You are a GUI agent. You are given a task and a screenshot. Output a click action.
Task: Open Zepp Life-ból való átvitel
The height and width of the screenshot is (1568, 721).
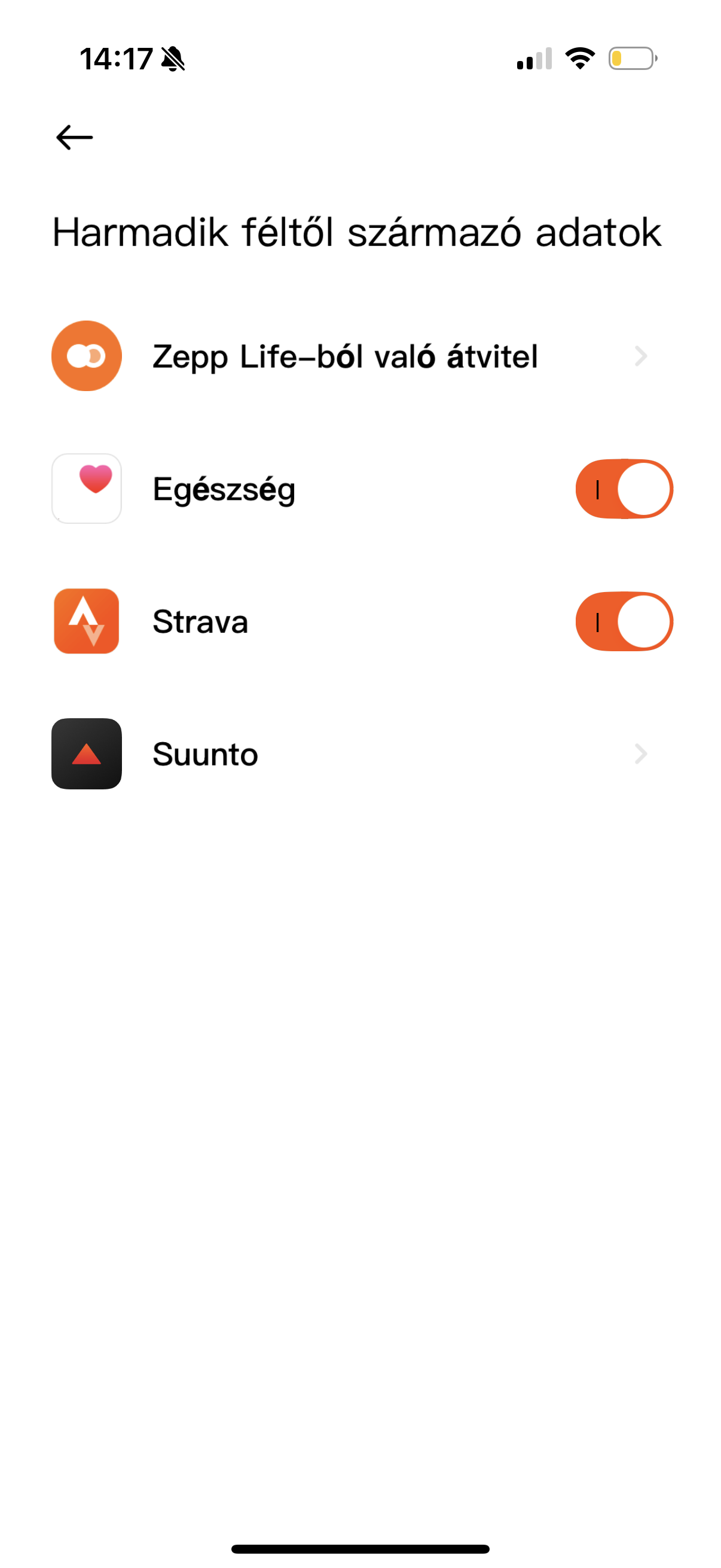point(360,356)
